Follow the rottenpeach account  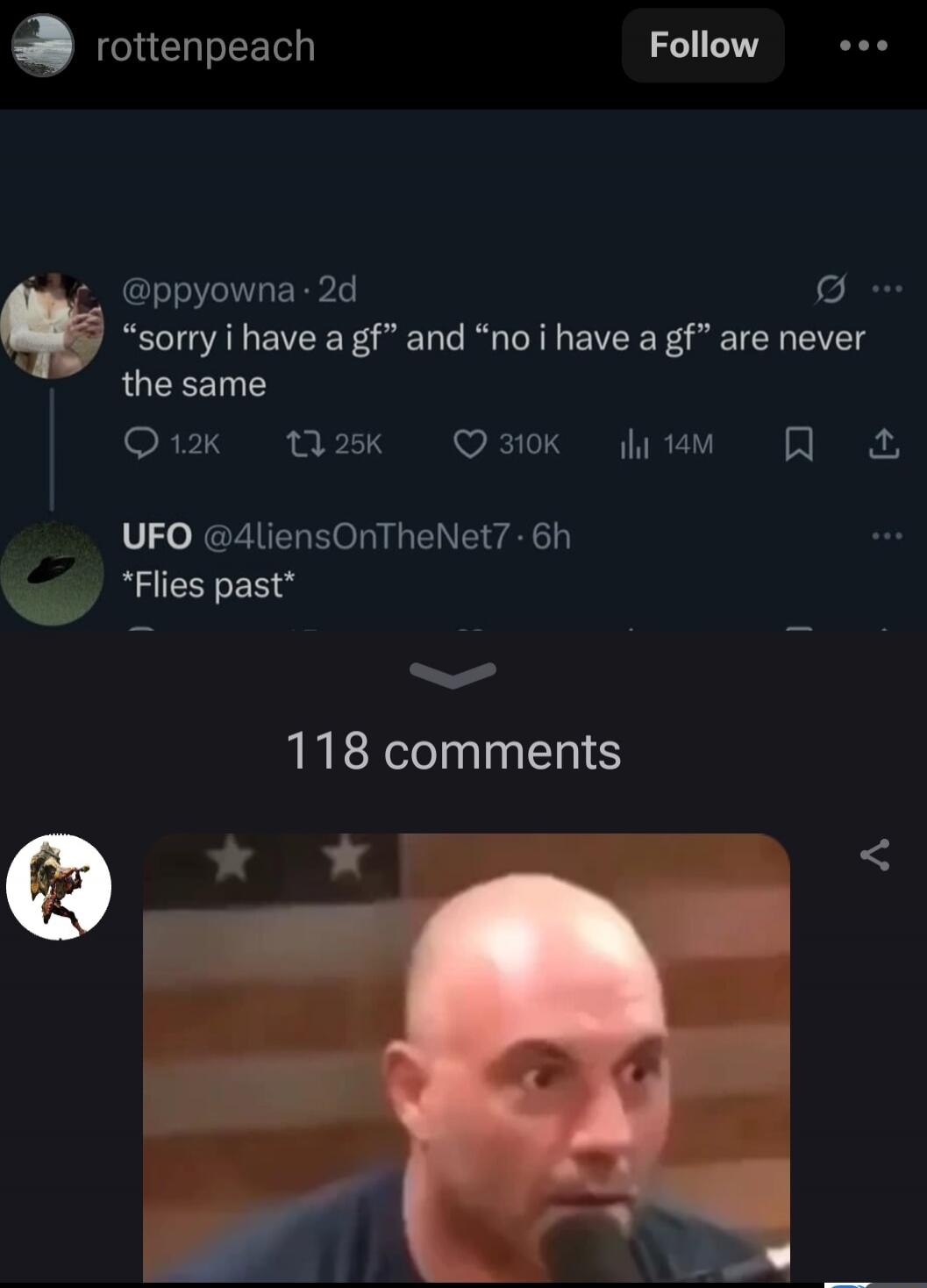[702, 46]
